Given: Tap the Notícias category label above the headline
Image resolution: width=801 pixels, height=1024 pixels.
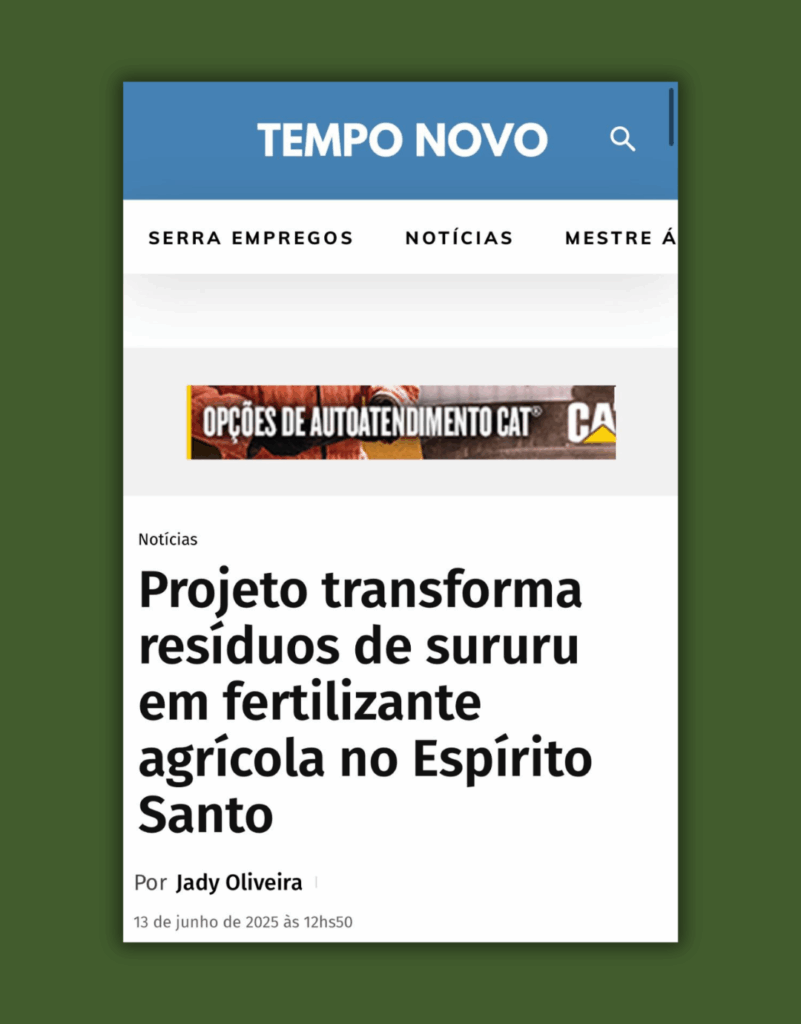Looking at the screenshot, I should (168, 539).
